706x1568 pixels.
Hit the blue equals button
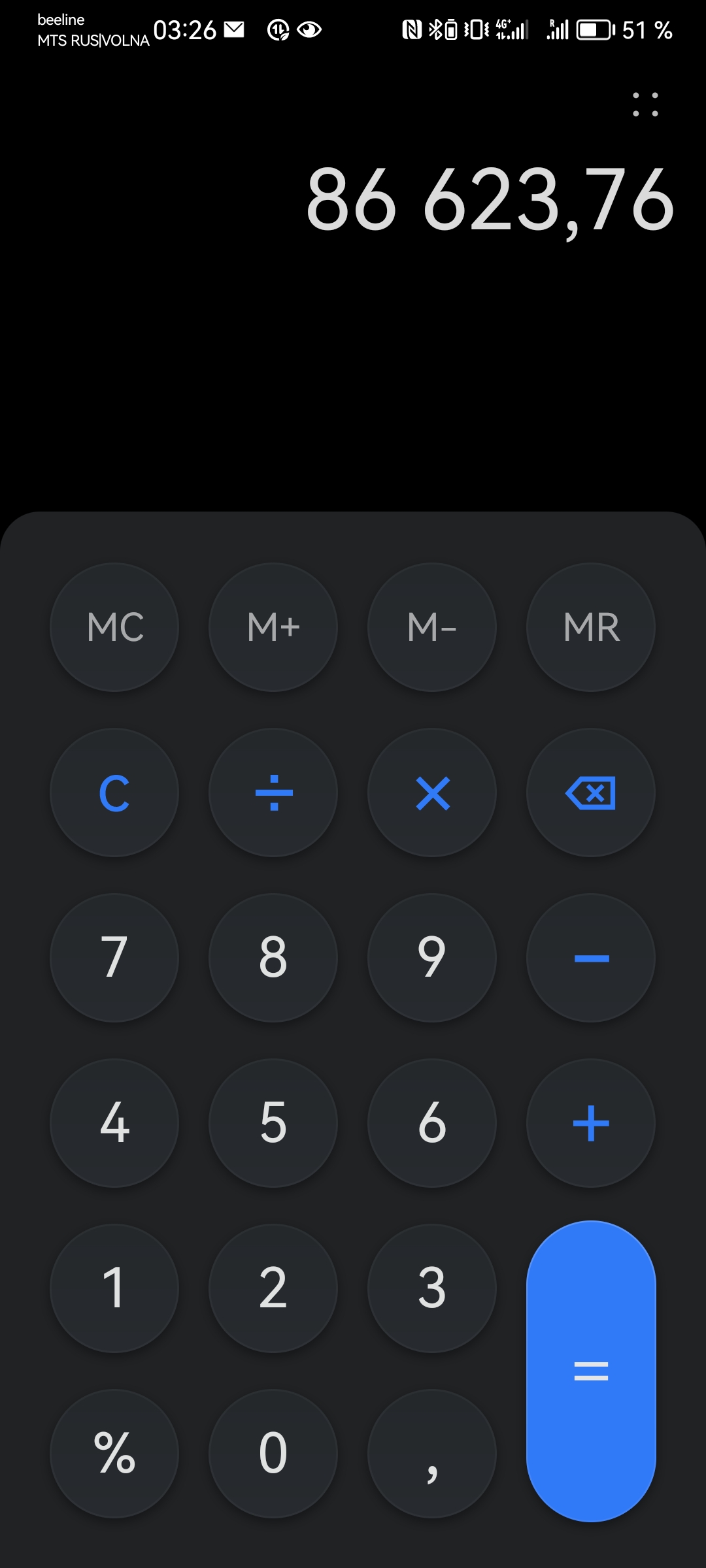coord(591,1371)
